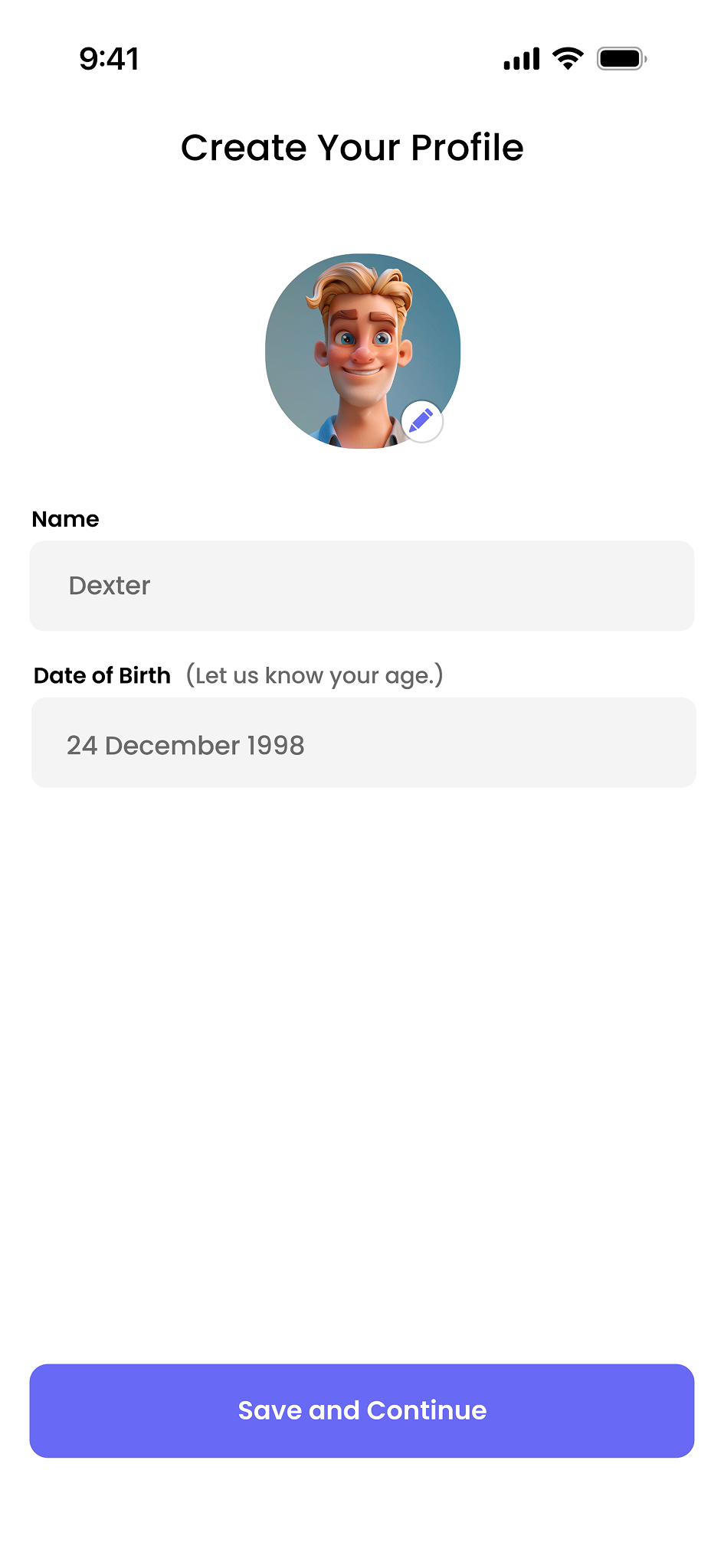Open the Date of Birth field

click(363, 743)
